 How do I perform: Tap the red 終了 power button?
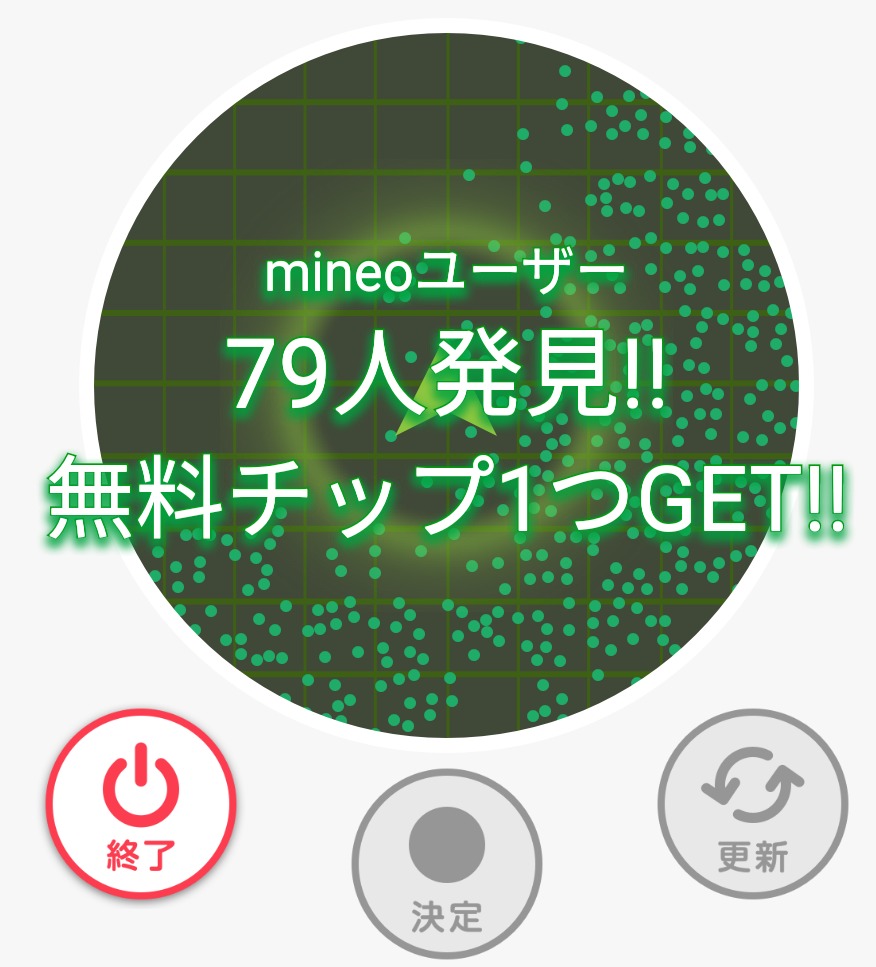[x=141, y=804]
